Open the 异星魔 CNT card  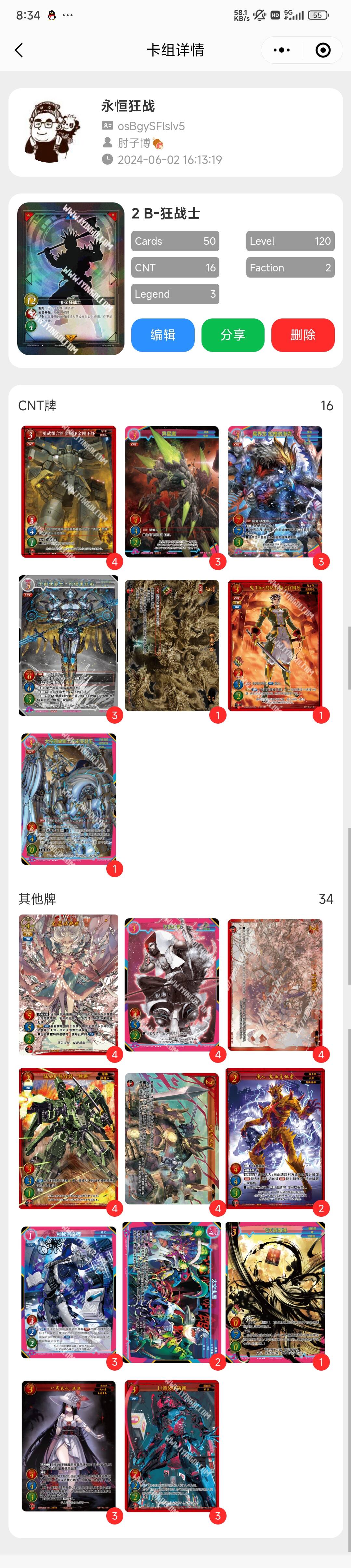(x=172, y=492)
